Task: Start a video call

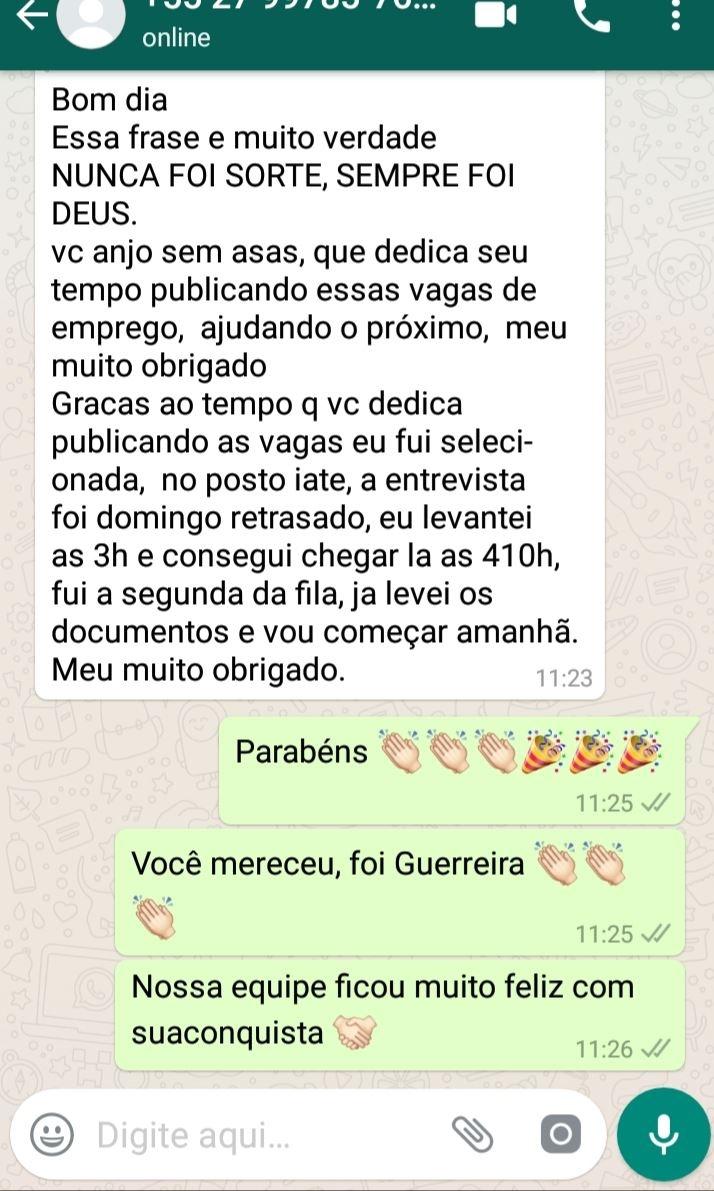Action: (x=497, y=14)
